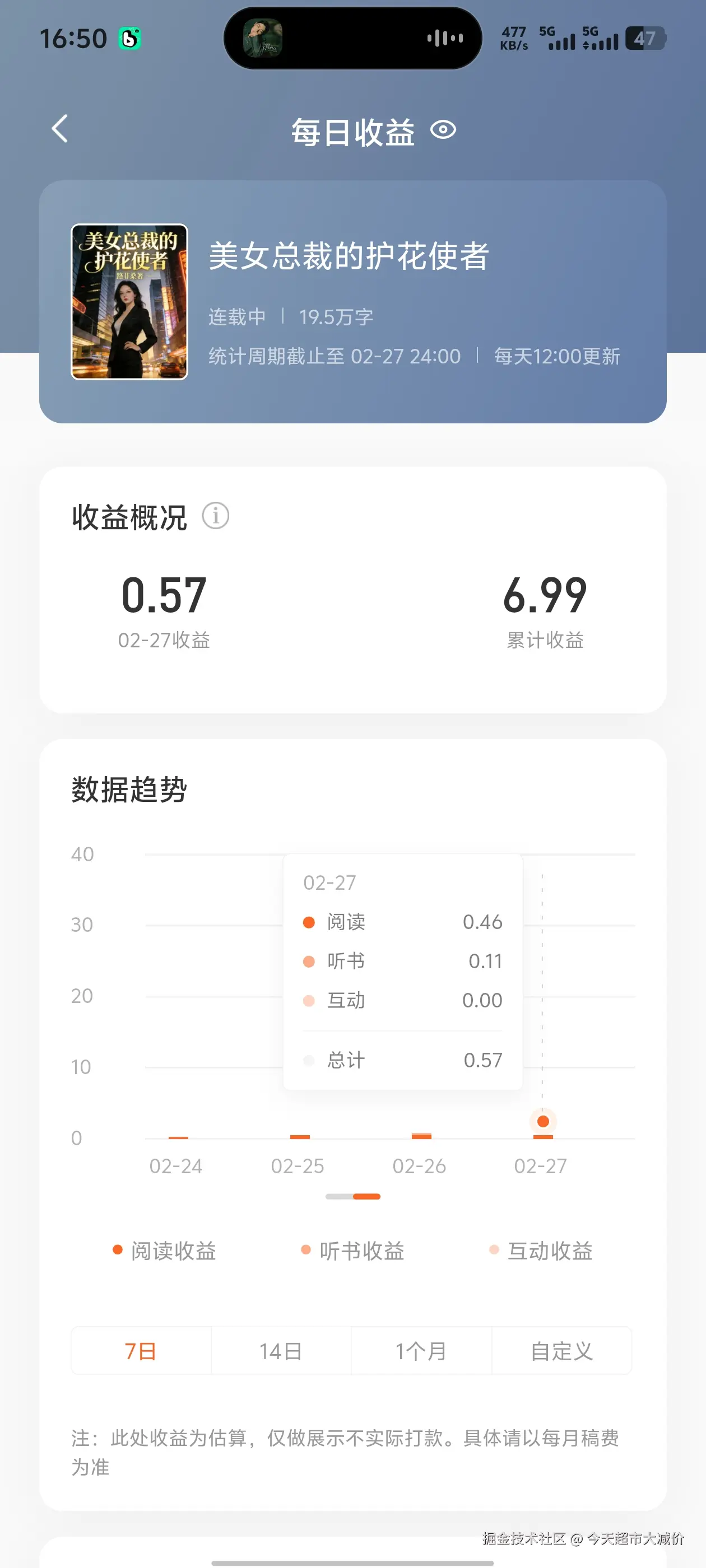Tap the back arrow to leave 每日收益 page
Image resolution: width=706 pixels, height=1568 pixels.
tap(58, 130)
